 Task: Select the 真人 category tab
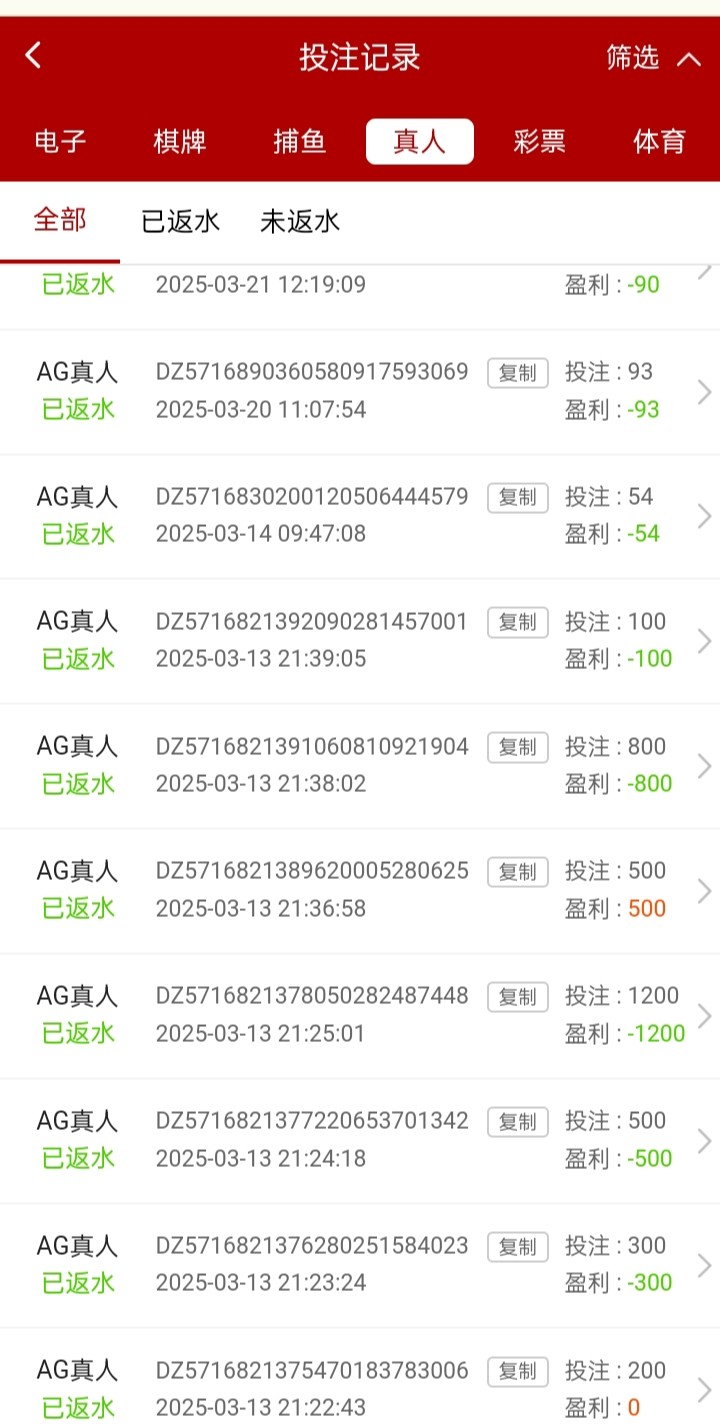pos(420,142)
